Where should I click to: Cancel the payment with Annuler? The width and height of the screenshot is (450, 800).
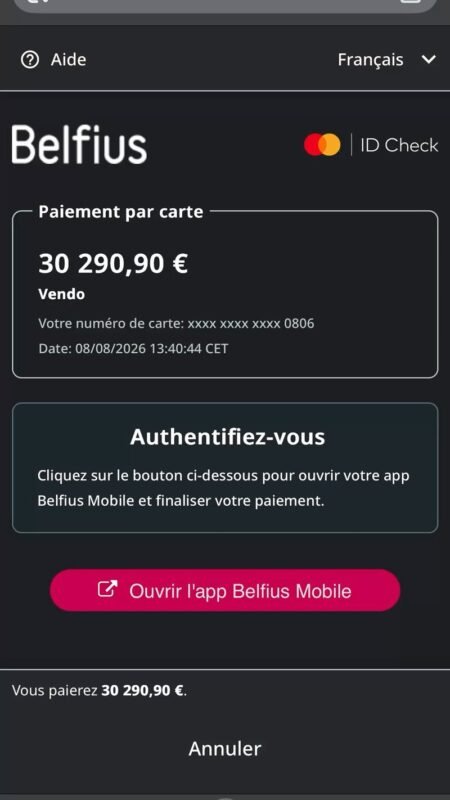(225, 748)
